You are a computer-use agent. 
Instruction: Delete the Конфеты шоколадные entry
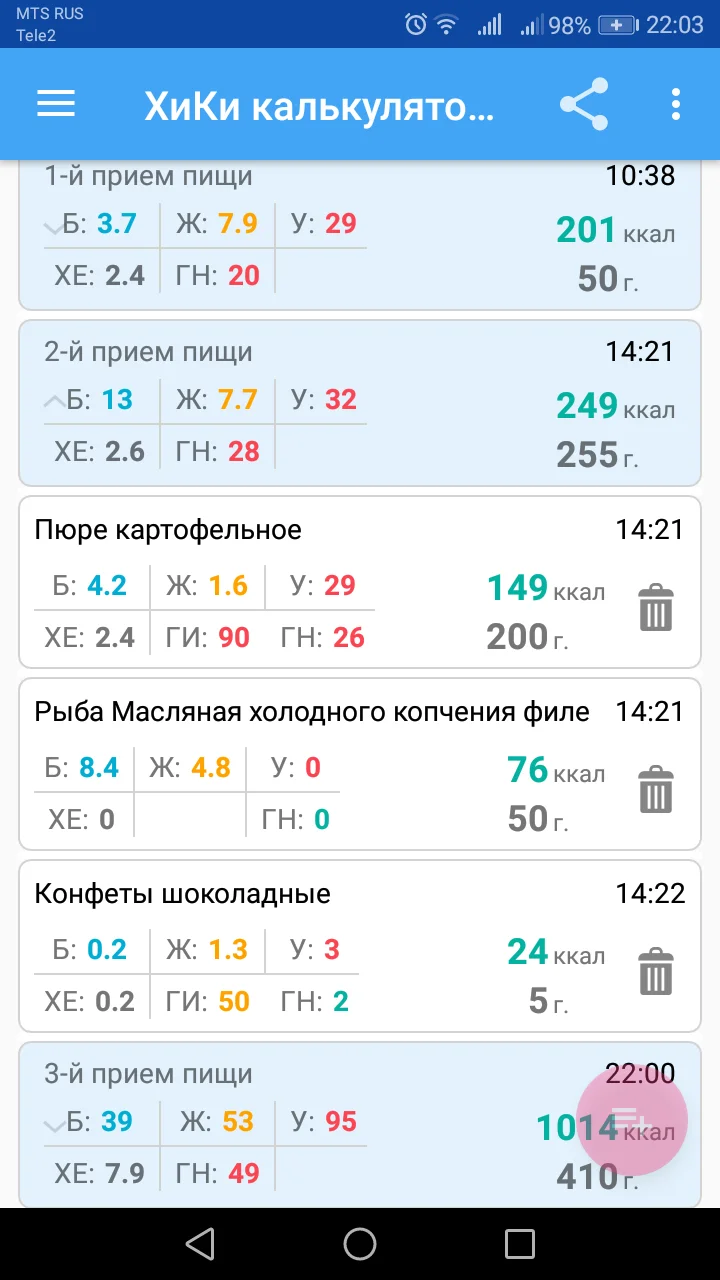(657, 971)
